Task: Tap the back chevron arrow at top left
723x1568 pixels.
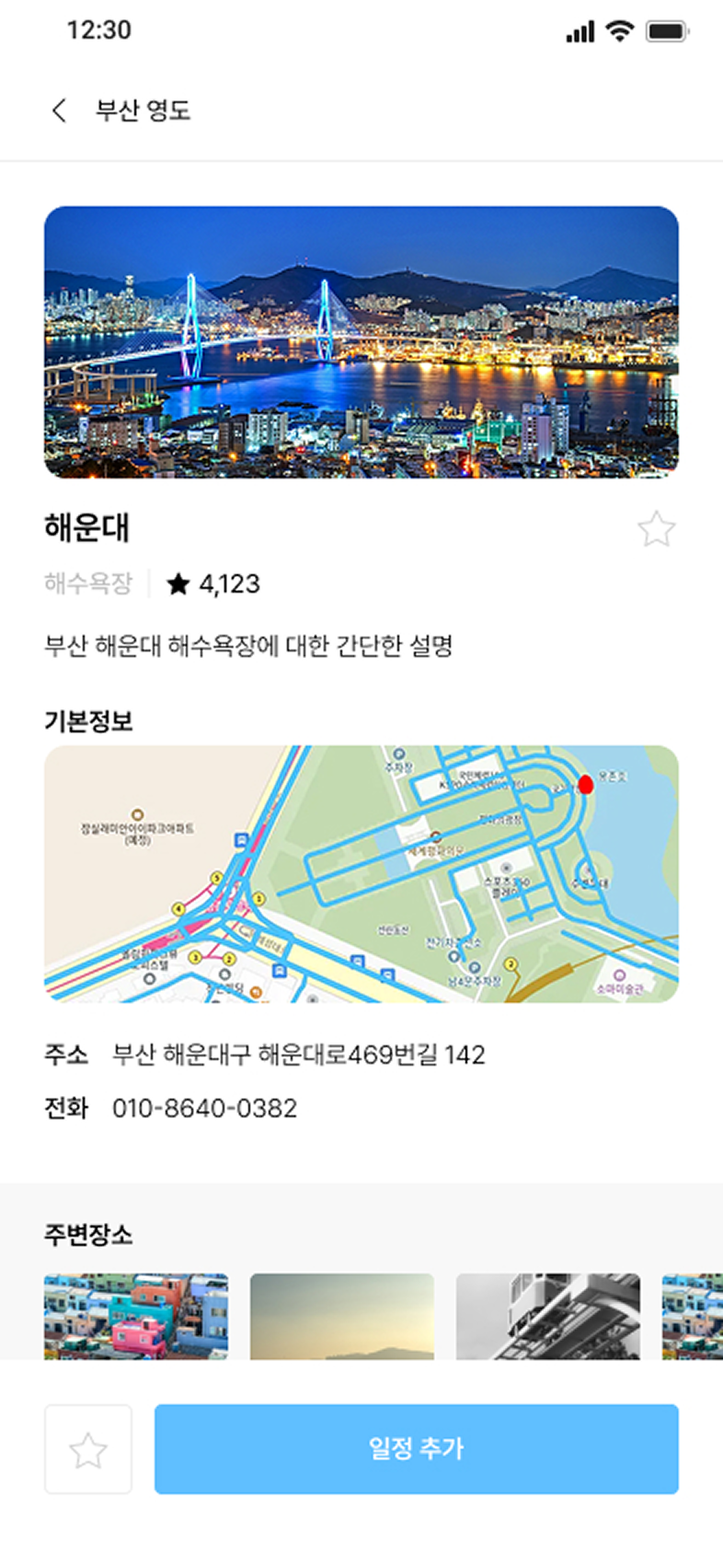Action: click(x=59, y=110)
